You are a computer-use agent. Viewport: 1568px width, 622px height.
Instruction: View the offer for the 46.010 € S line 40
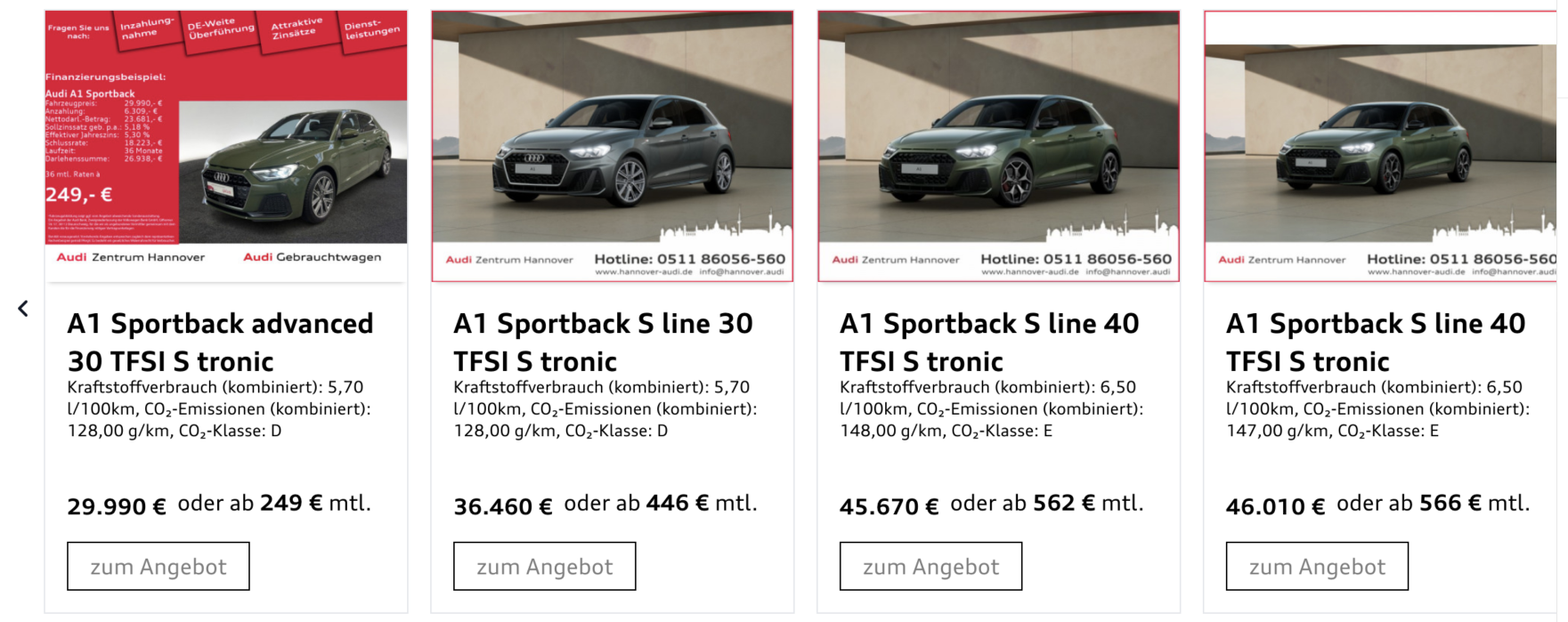[x=1316, y=566]
